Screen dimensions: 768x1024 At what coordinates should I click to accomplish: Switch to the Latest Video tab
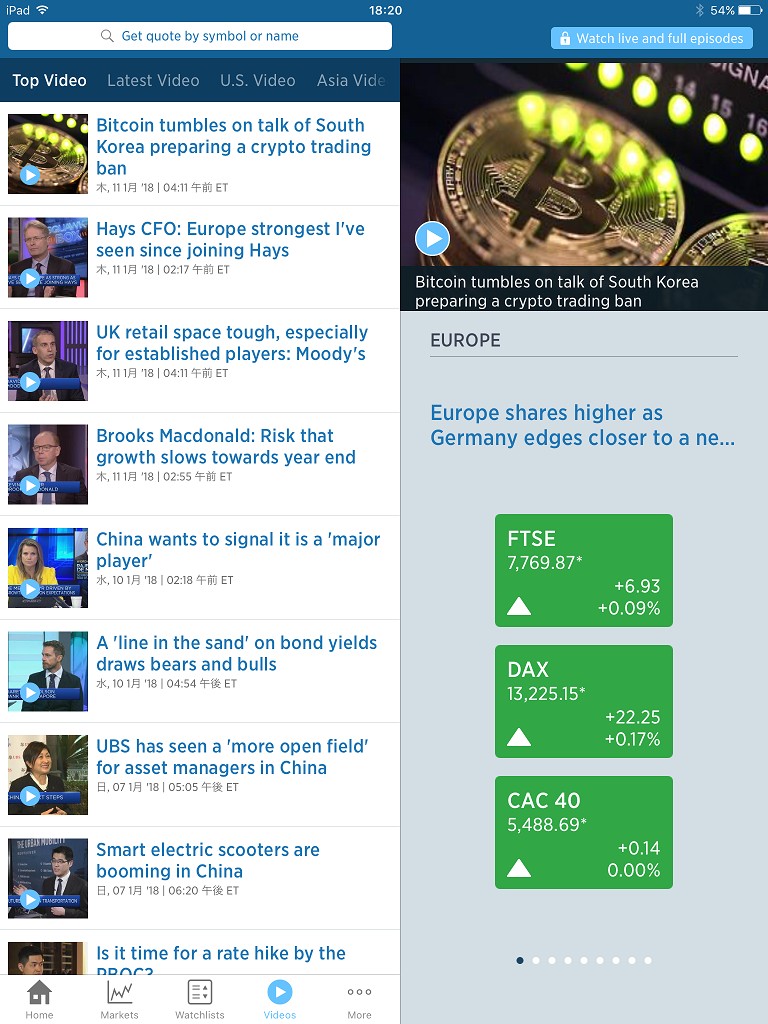153,81
